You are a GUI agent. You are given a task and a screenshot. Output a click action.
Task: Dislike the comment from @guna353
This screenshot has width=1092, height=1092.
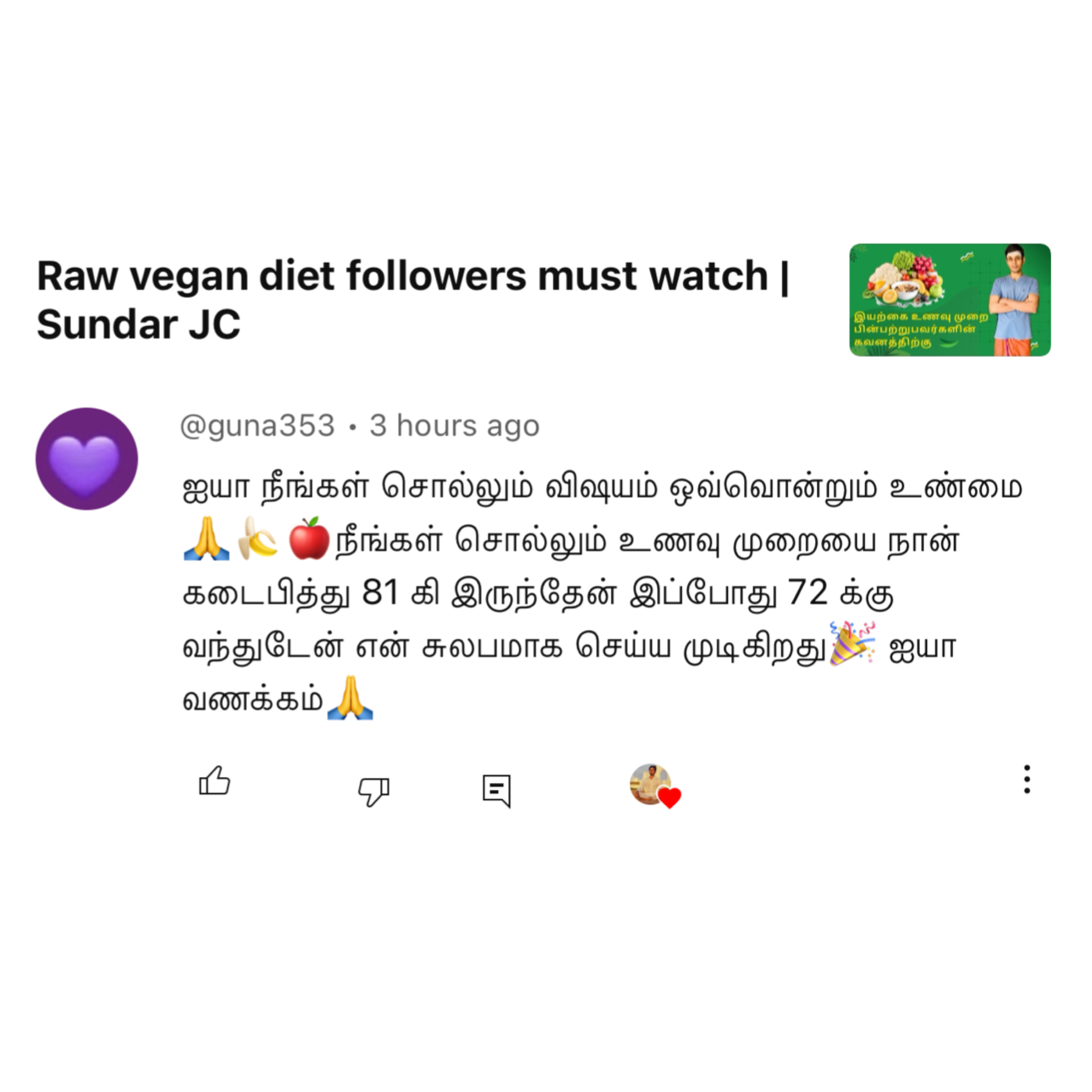[x=373, y=790]
